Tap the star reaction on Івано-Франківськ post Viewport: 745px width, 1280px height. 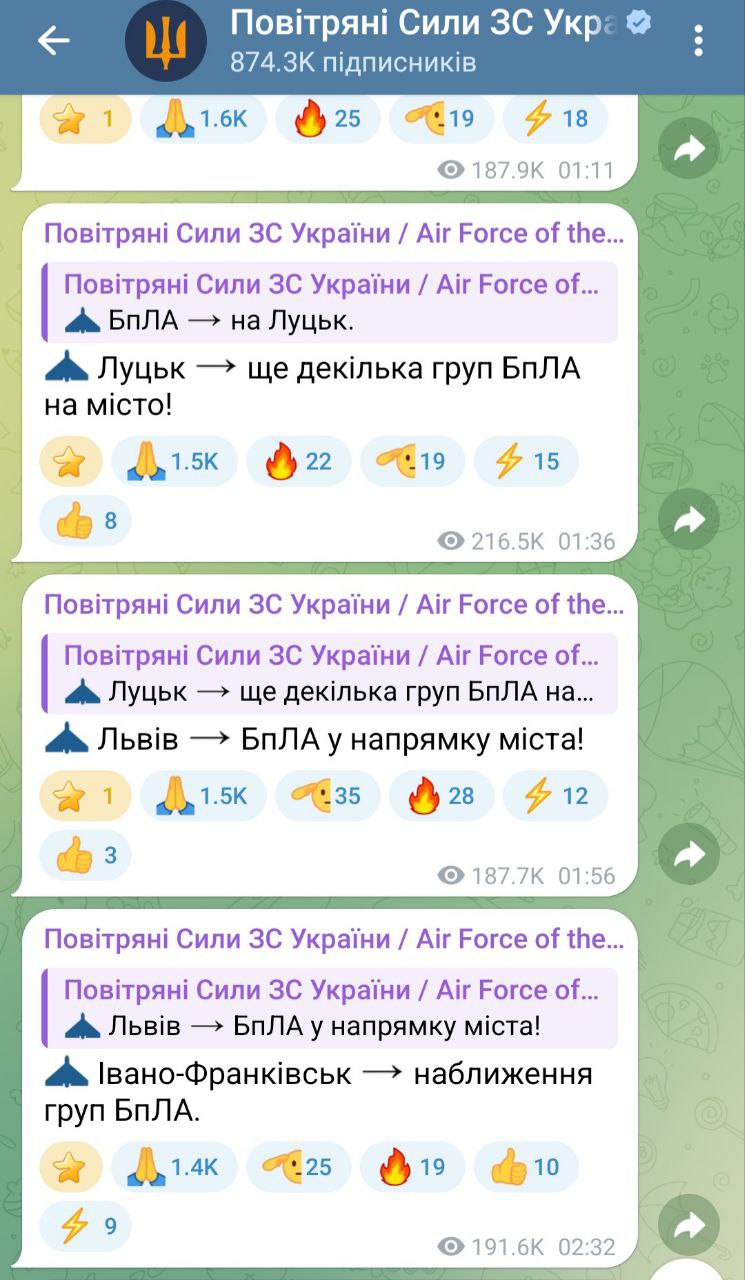[71, 1167]
